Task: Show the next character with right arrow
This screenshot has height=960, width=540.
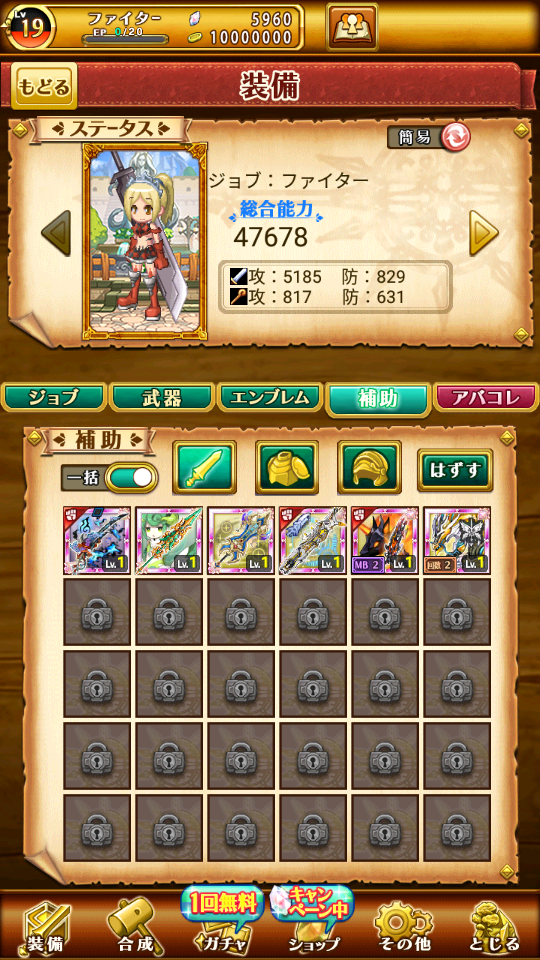Action: (484, 233)
